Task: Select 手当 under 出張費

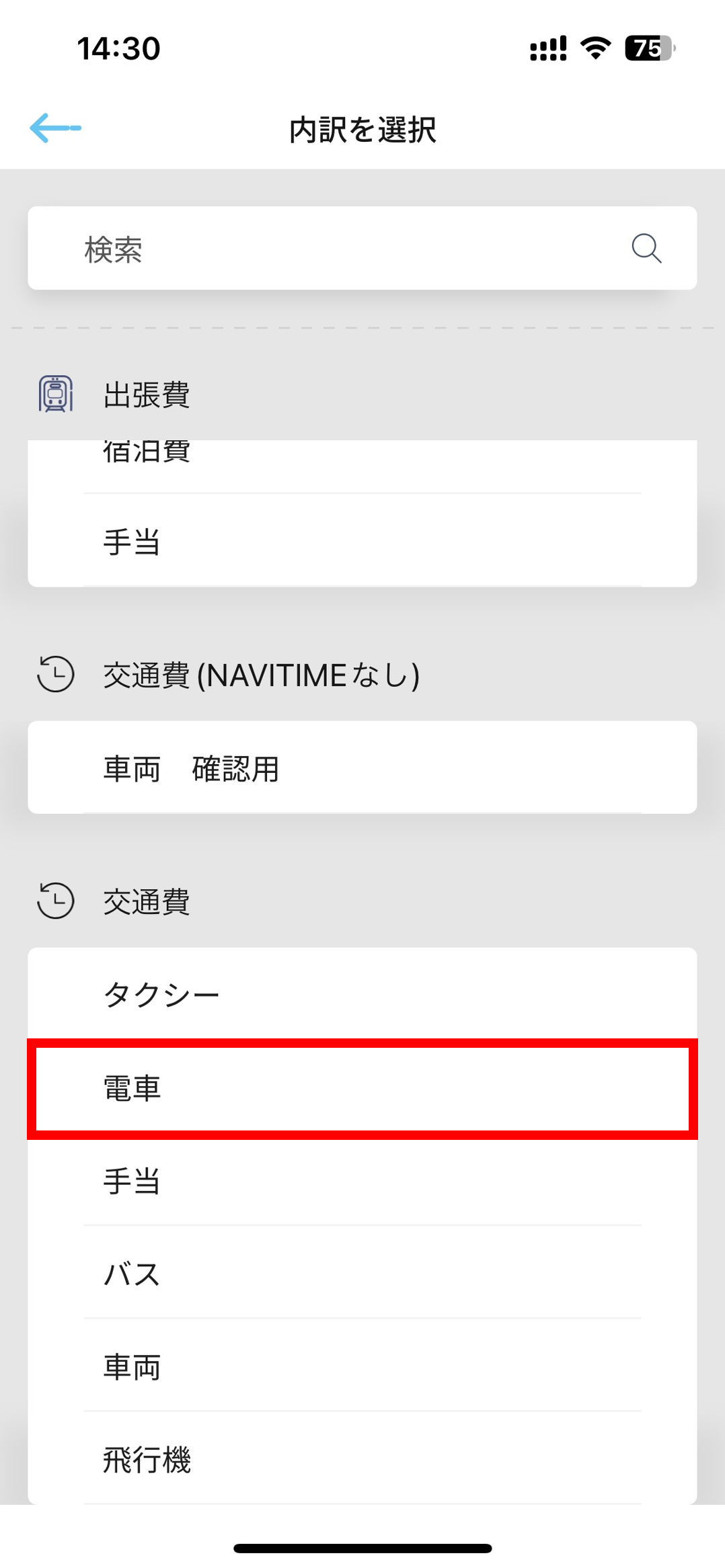Action: (362, 541)
